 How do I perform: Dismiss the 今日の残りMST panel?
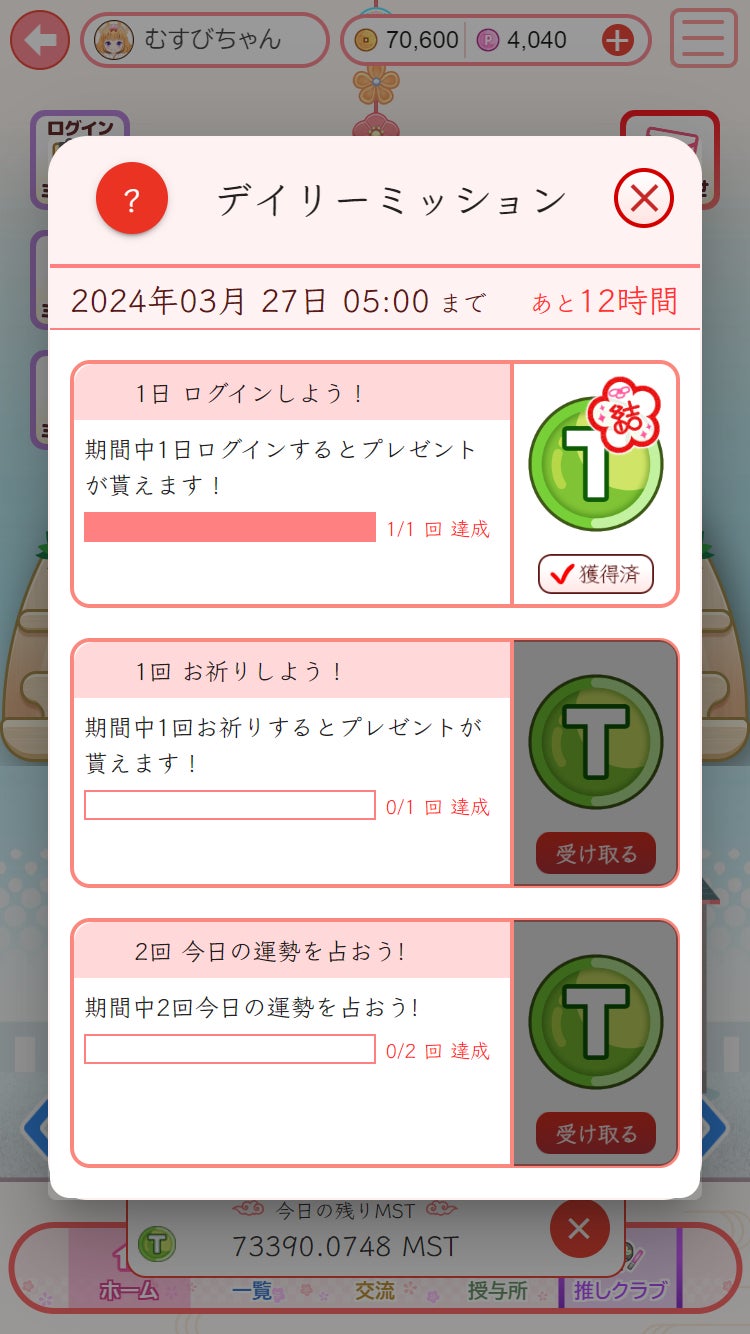(579, 1228)
